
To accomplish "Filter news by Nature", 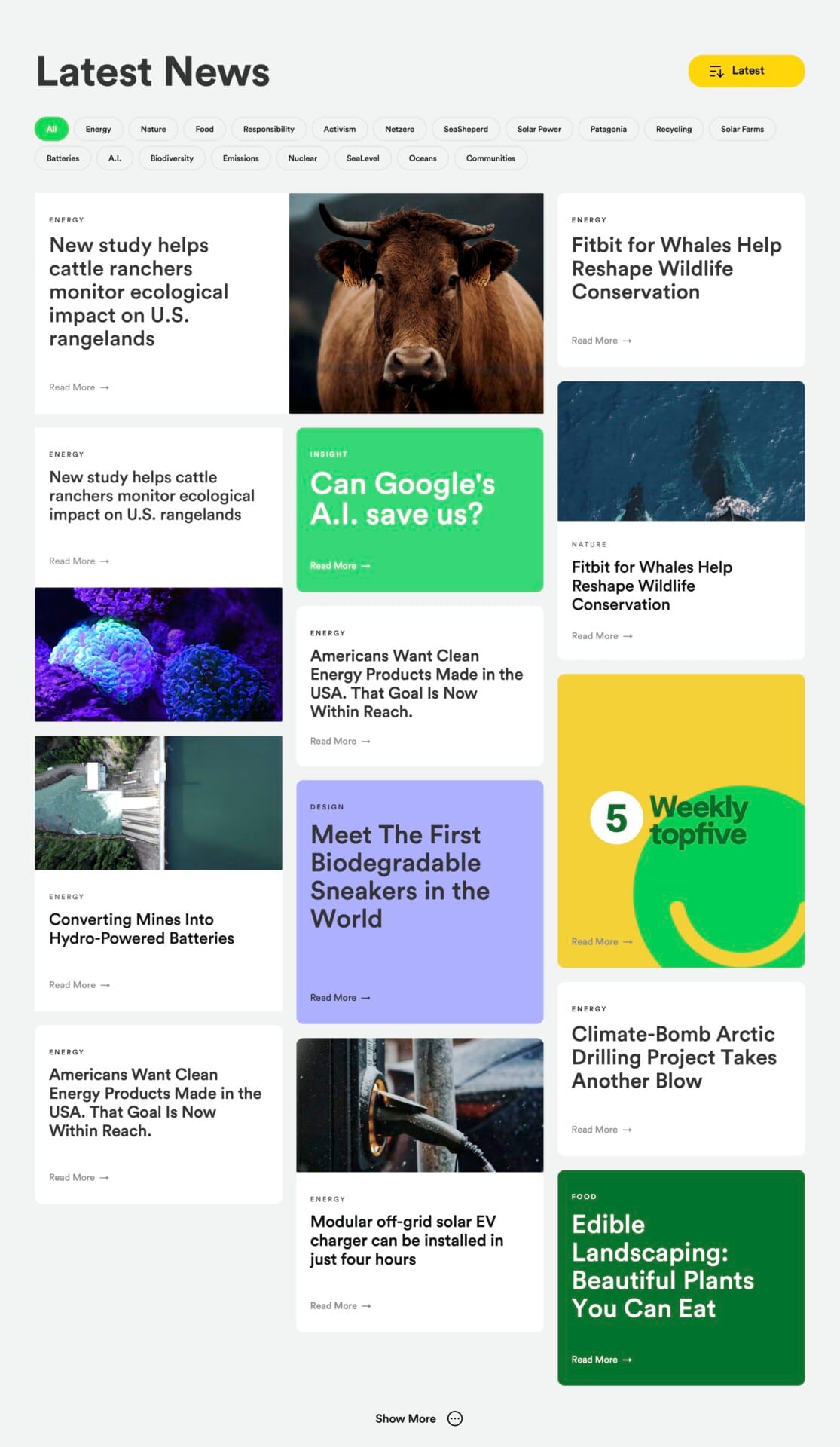I will pos(153,129).
